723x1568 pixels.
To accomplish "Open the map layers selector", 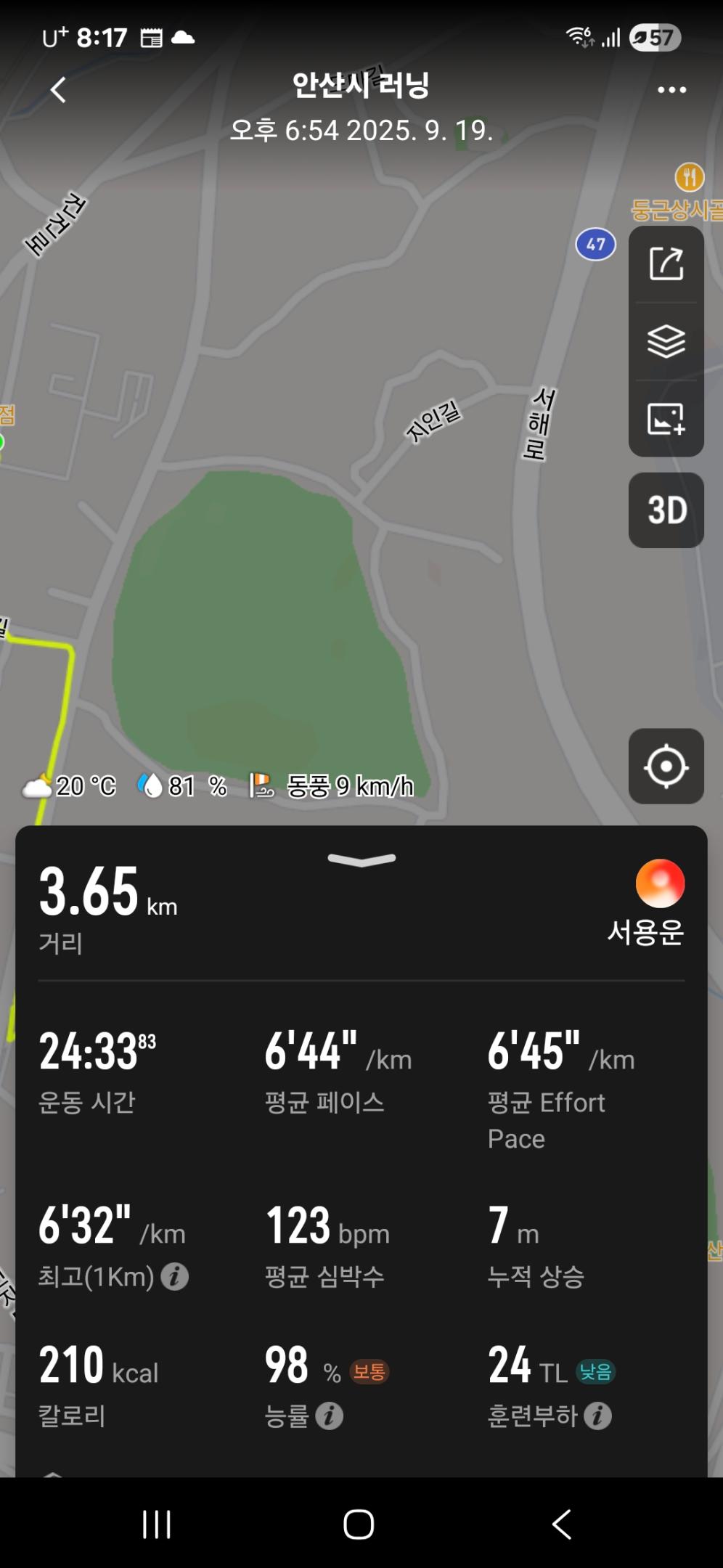I will click(x=666, y=341).
